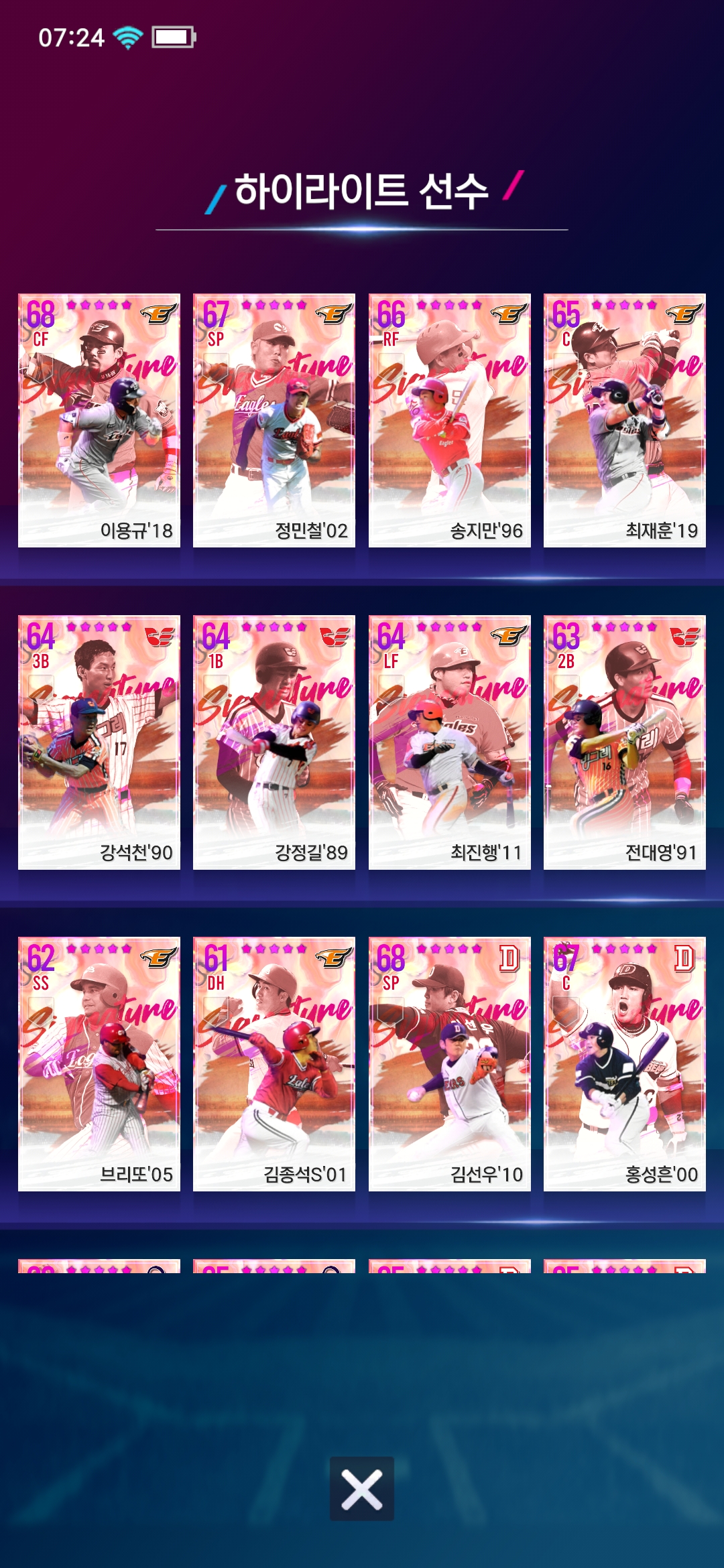Open 전대영'91 2B player card
The width and height of the screenshot is (724, 1568).
[624, 742]
